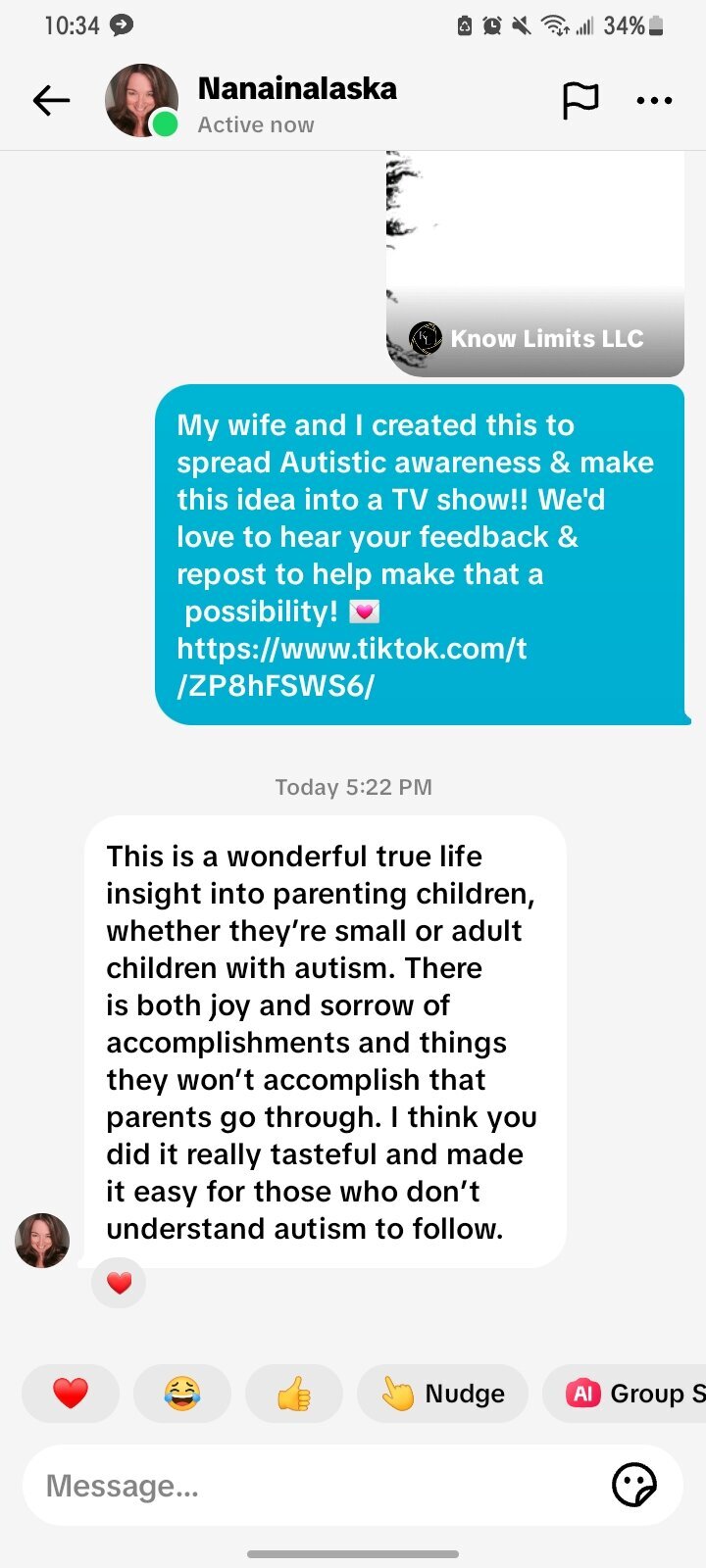Image resolution: width=706 pixels, height=1568 pixels.
Task: Report the chat with the flag icon
Action: point(580,100)
